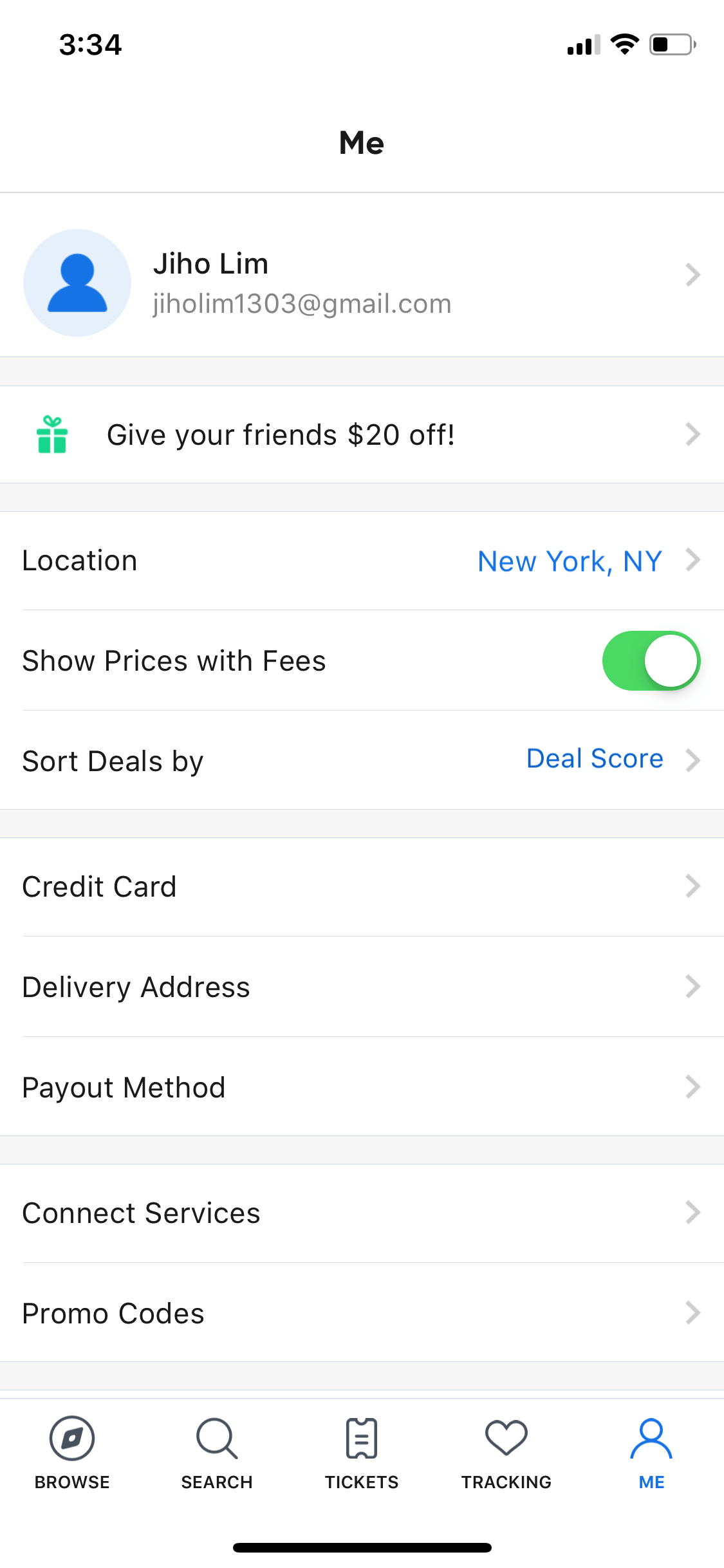This screenshot has width=724, height=1568.
Task: Turn off Show Prices with Fees
Action: click(651, 660)
